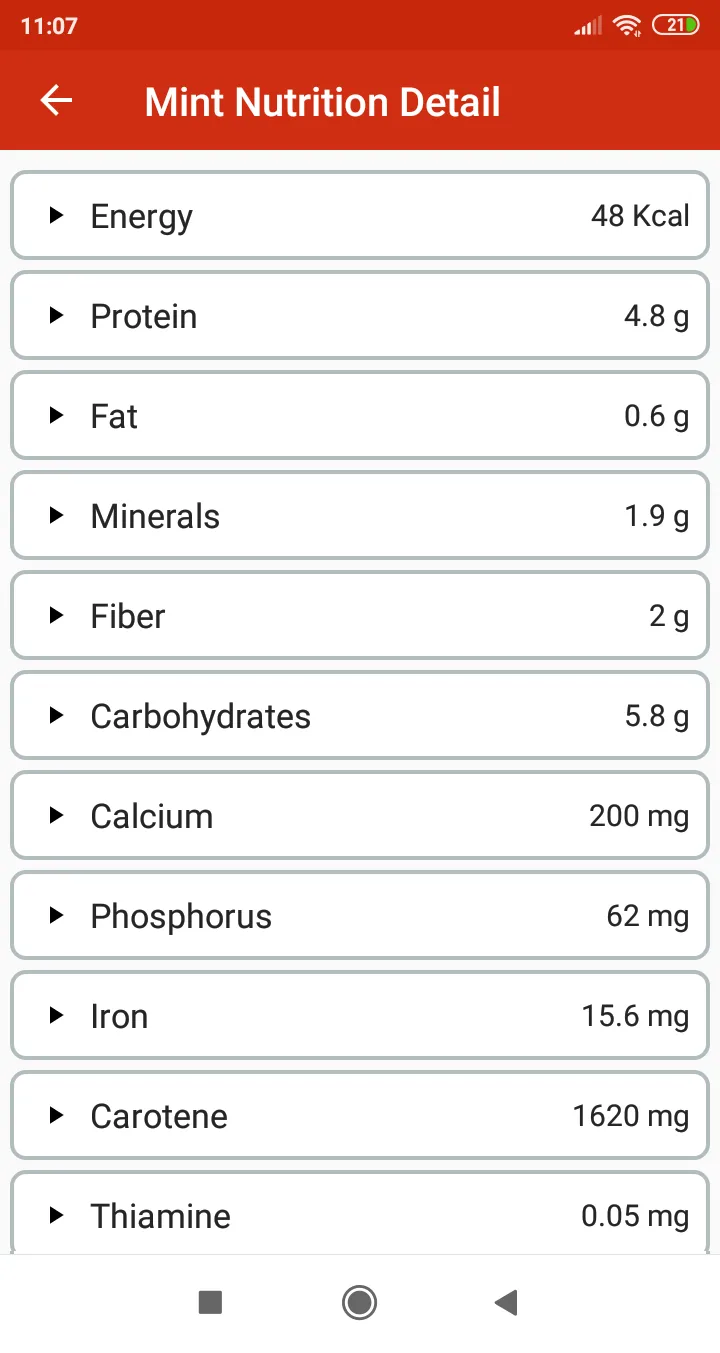Expand the Minerals entry
The width and height of the screenshot is (720, 1353).
coord(359,515)
